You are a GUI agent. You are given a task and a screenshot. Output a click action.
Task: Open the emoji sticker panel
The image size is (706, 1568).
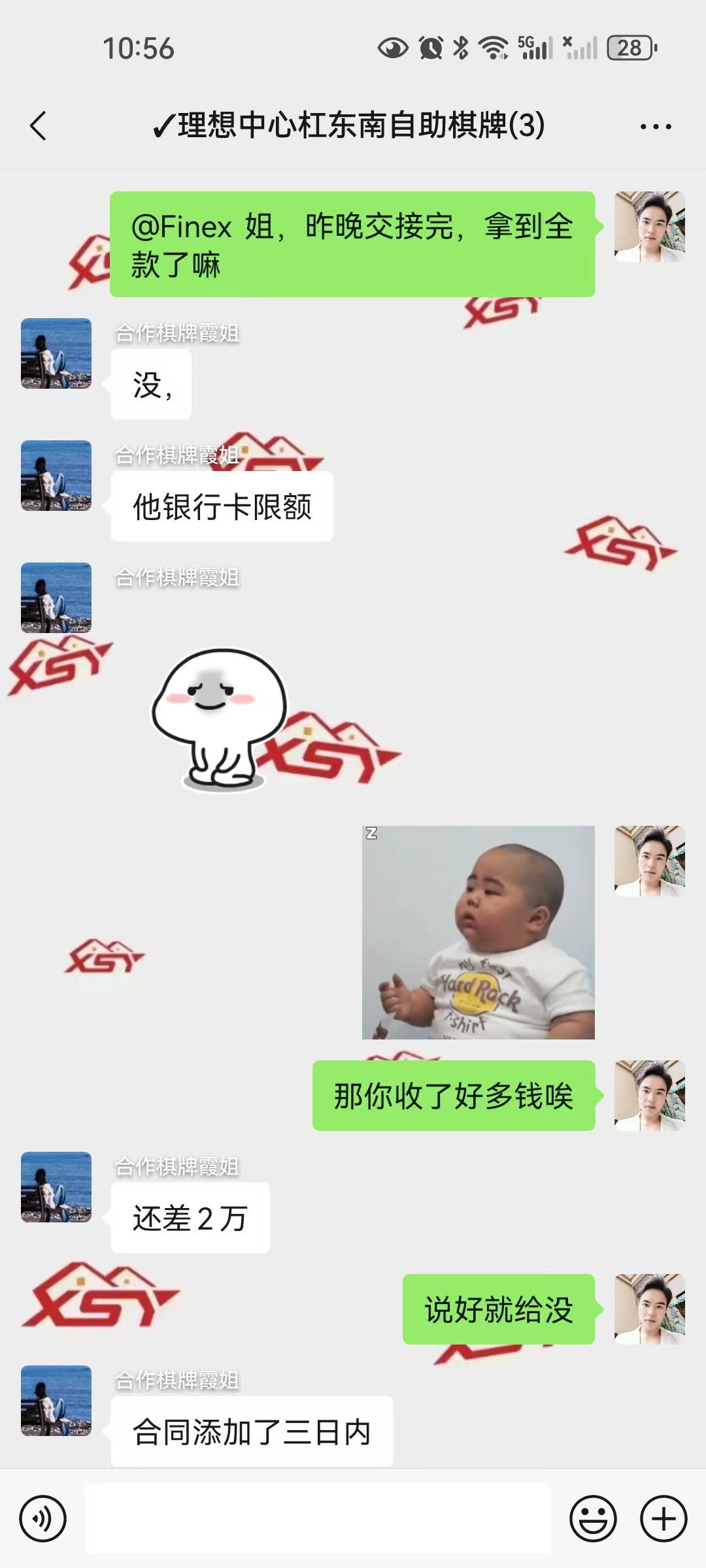coord(593,1518)
